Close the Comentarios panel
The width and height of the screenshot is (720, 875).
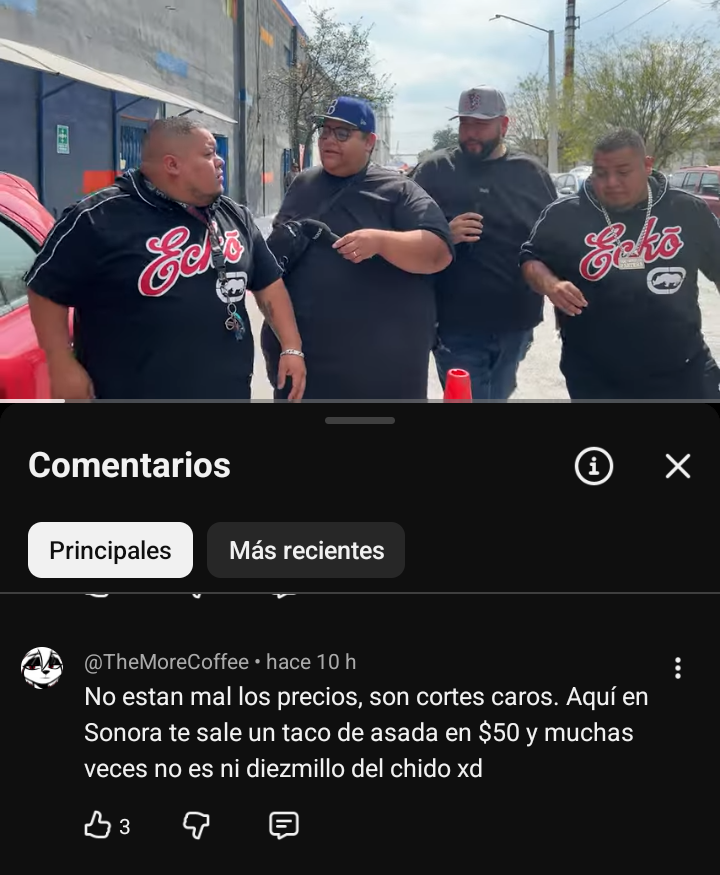pos(678,466)
